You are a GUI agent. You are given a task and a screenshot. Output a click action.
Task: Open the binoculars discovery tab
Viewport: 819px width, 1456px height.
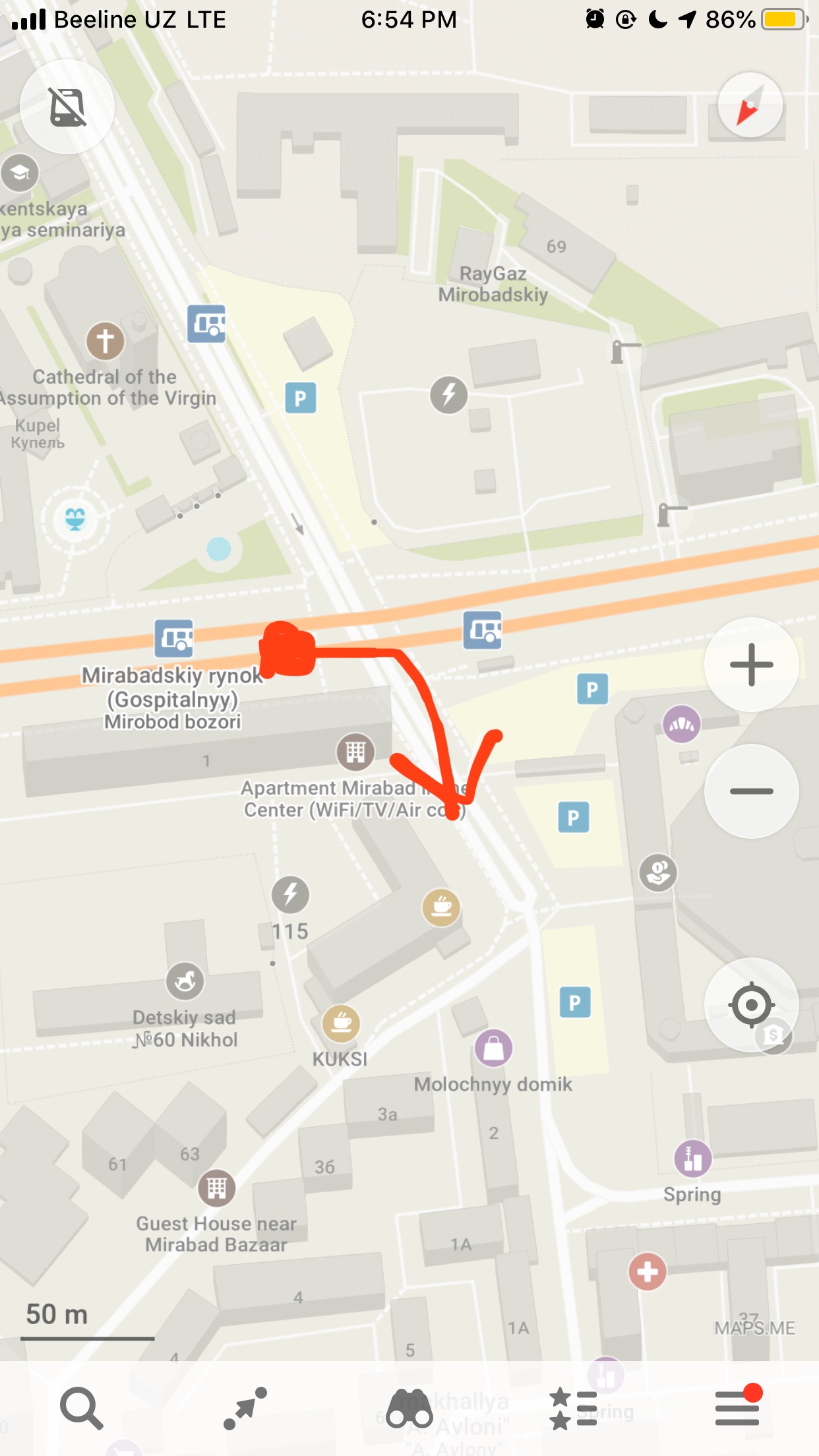pyautogui.click(x=409, y=1408)
